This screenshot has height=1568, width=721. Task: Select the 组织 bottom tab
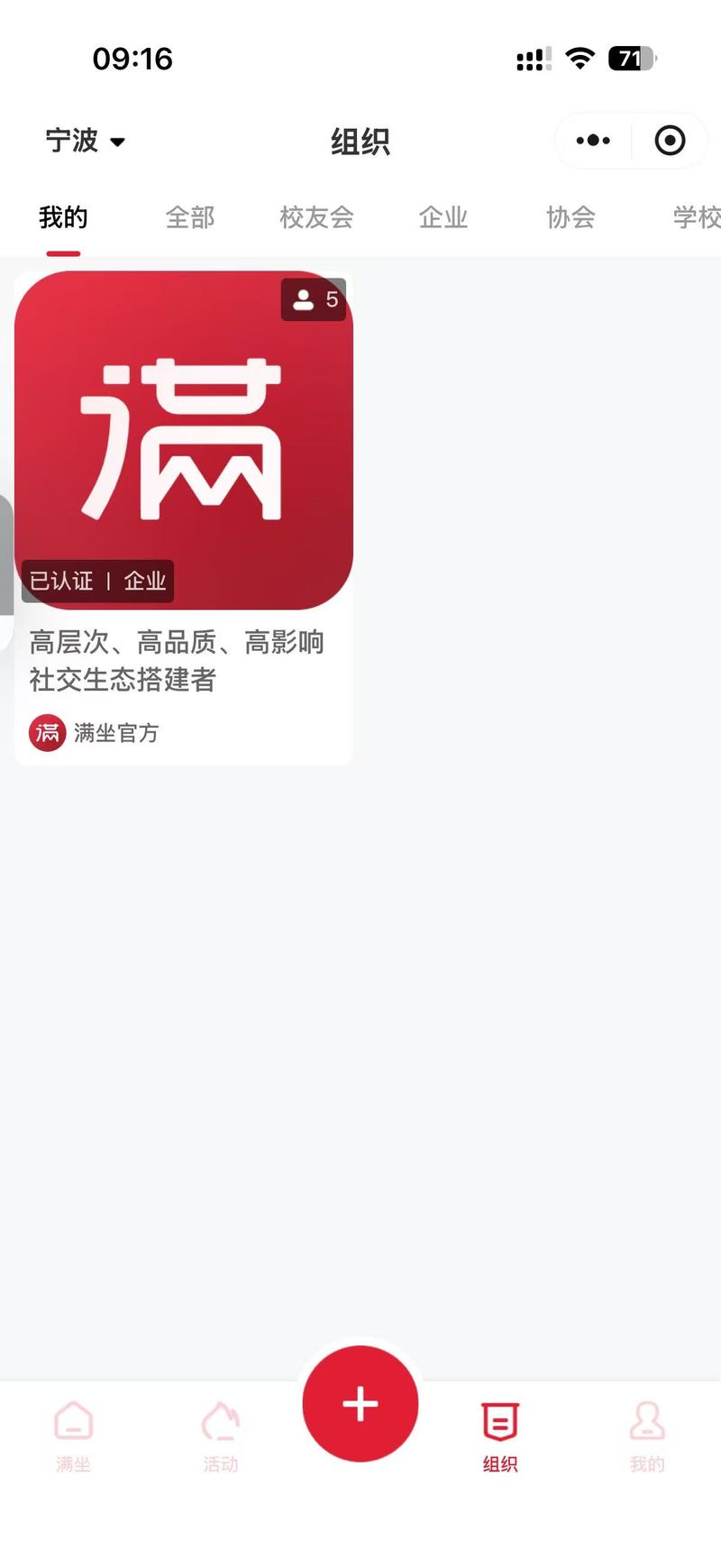click(x=500, y=1437)
